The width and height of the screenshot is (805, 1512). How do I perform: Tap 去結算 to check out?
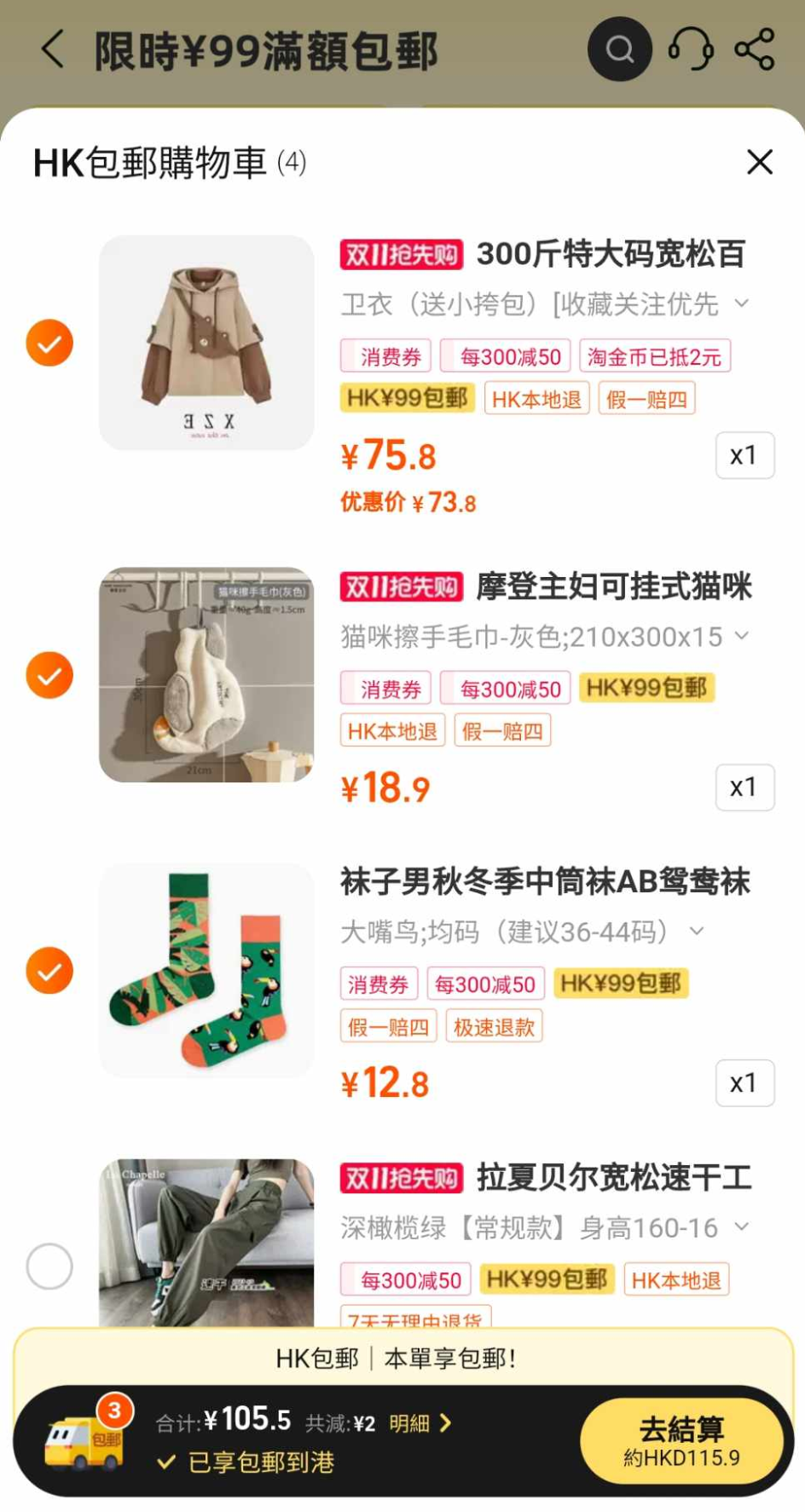[680, 1440]
